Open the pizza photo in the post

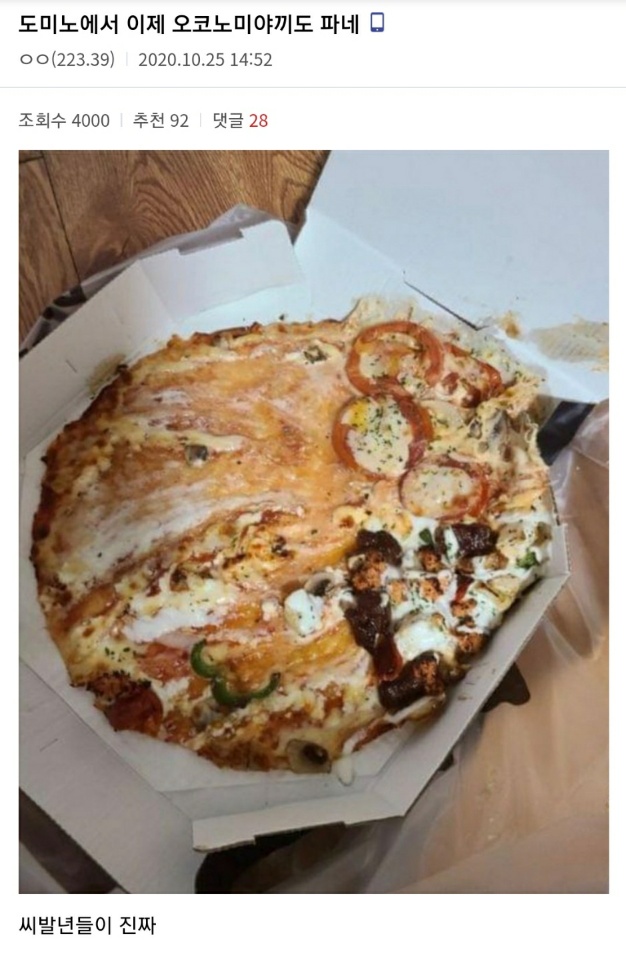pos(313,521)
